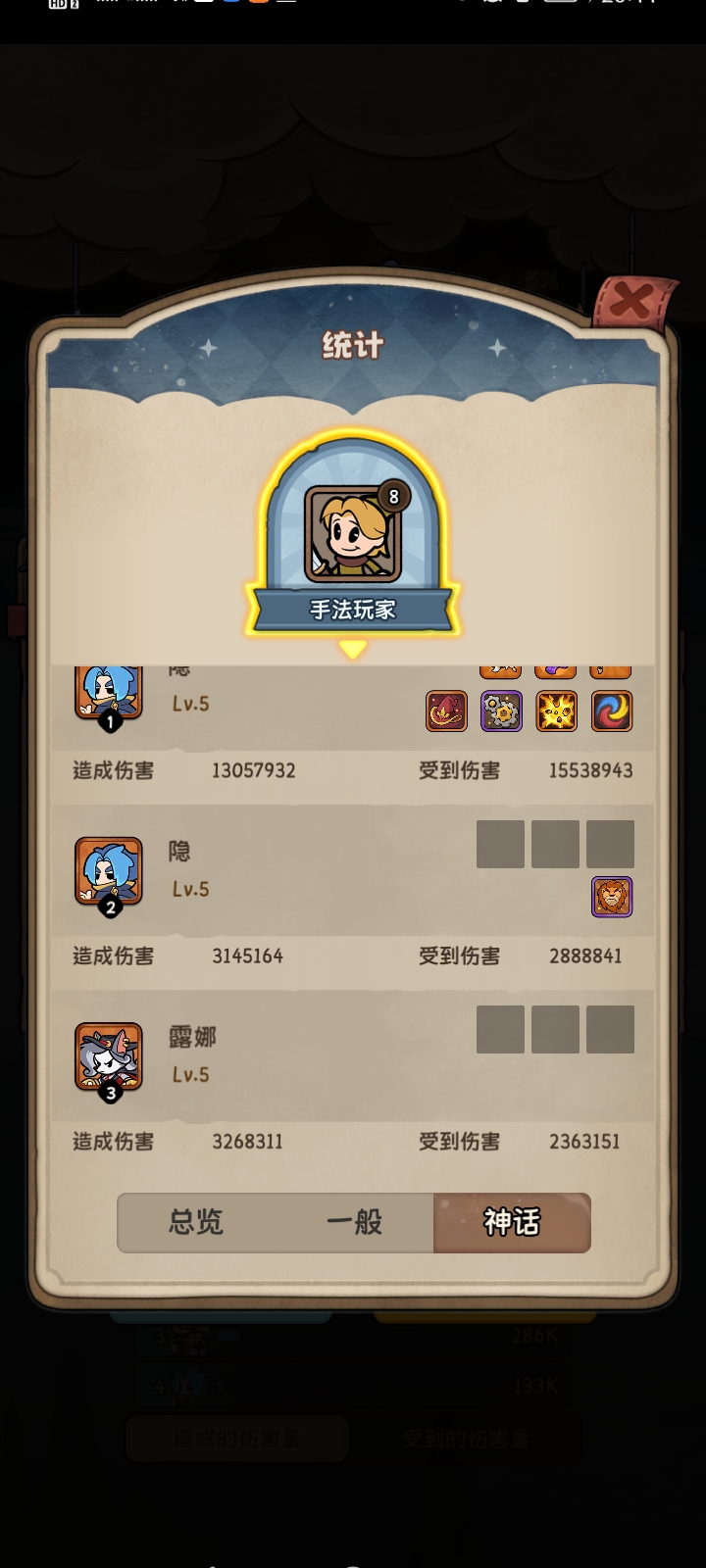
Task: Tap the red-blue swirl skill icon
Action: coord(612,711)
